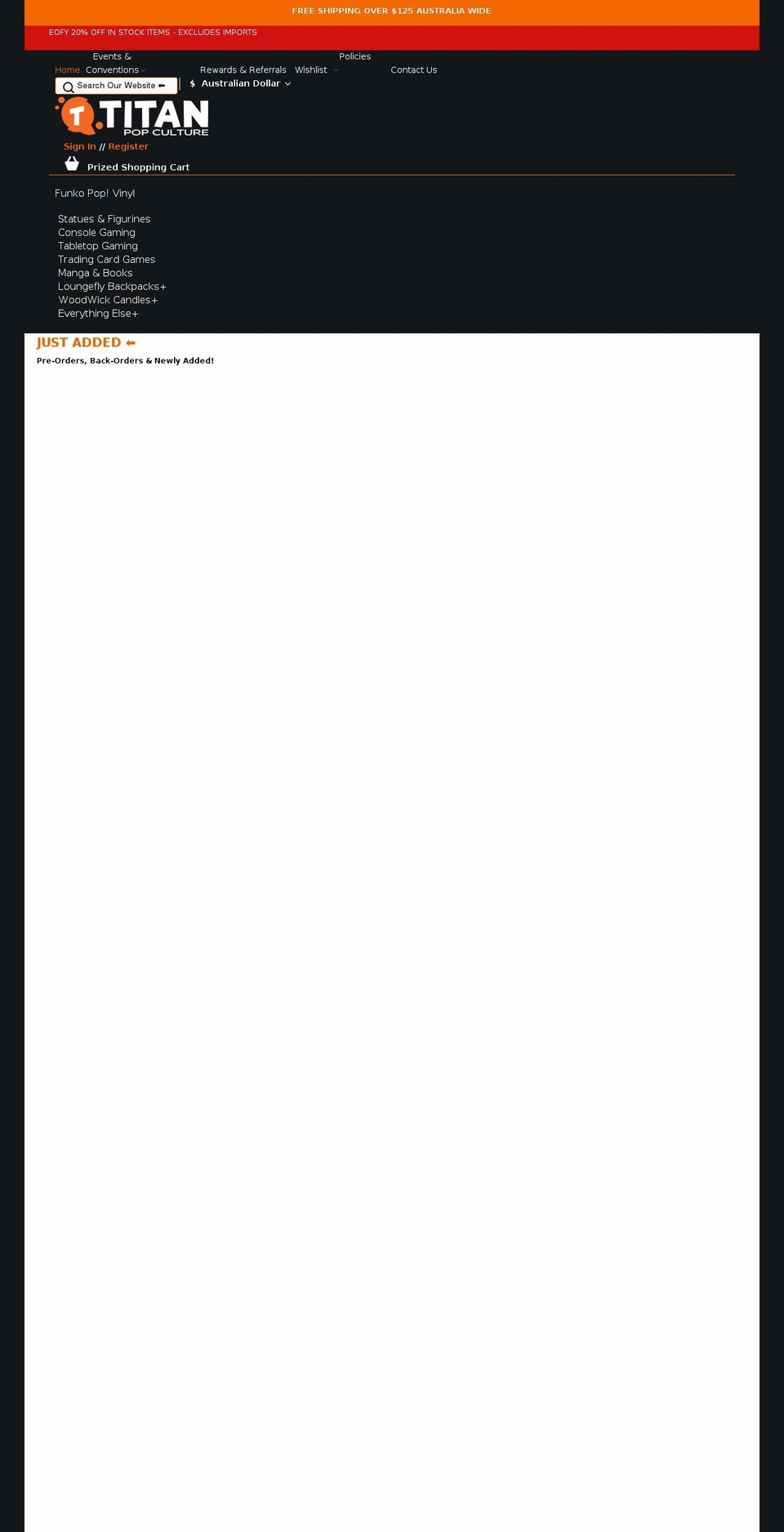
Task: Change currency from Australian Dollar
Action: tap(241, 84)
